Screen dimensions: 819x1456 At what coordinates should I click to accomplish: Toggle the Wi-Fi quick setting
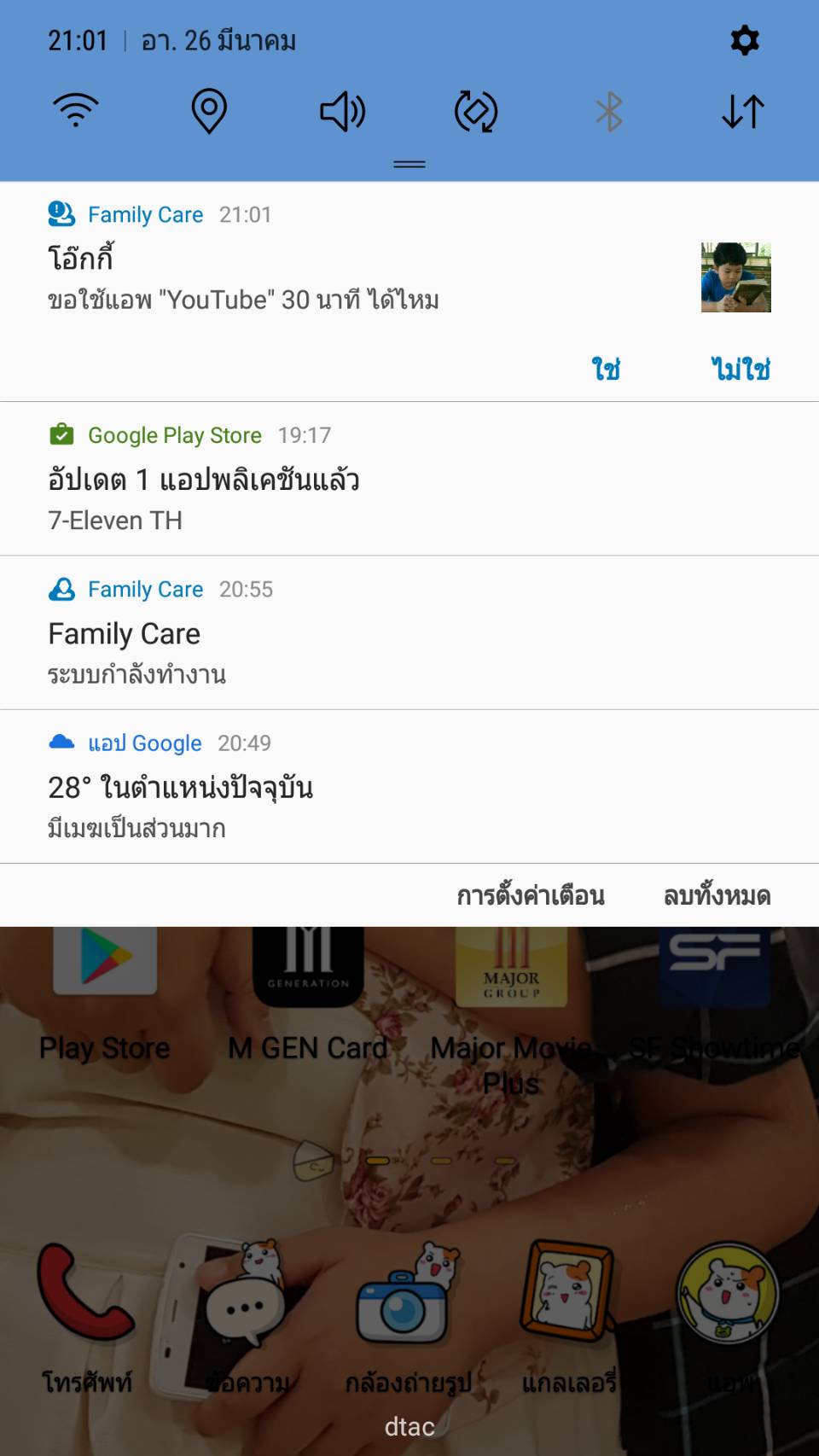tap(76, 111)
